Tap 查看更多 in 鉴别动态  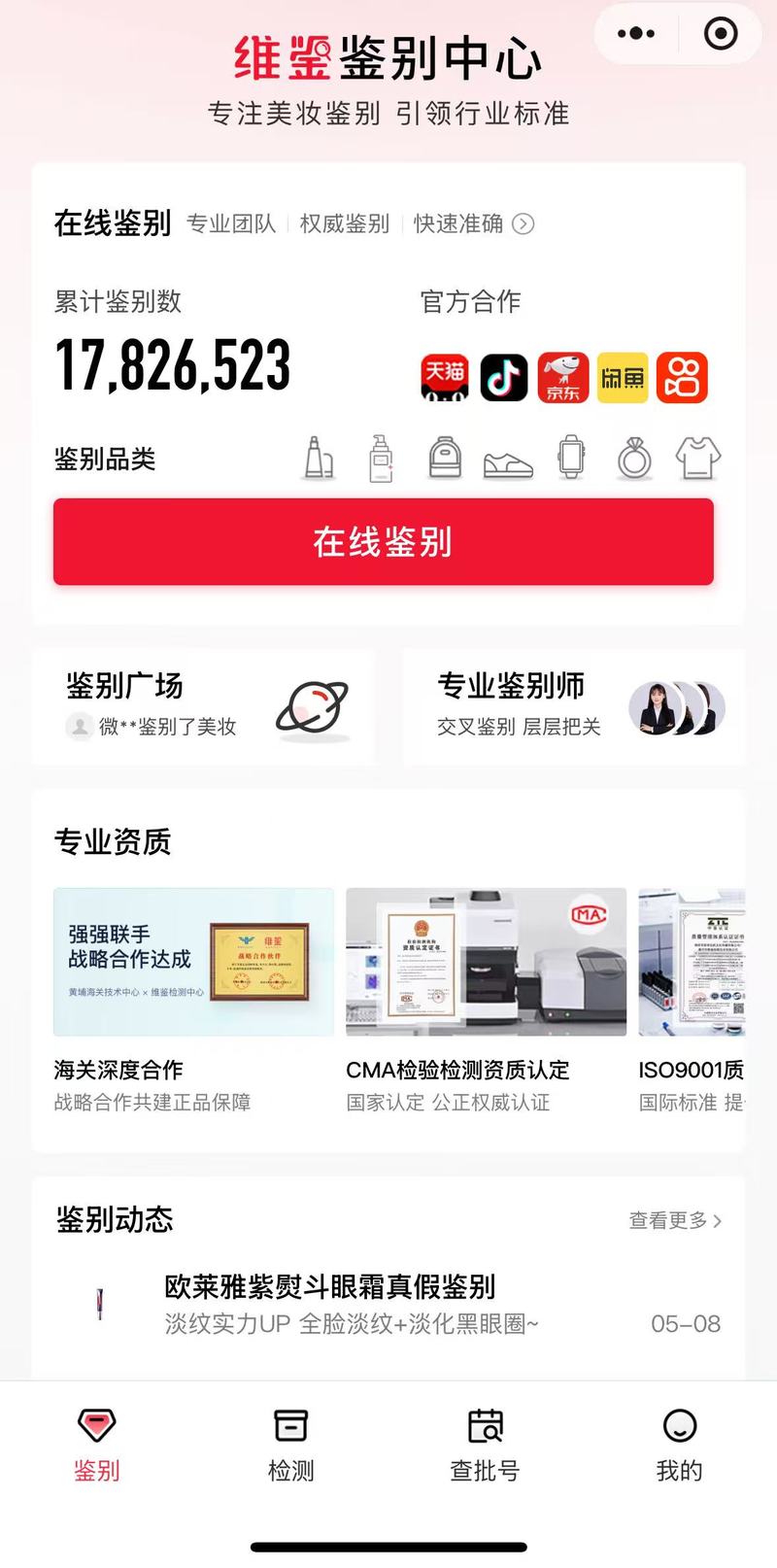[x=675, y=1220]
